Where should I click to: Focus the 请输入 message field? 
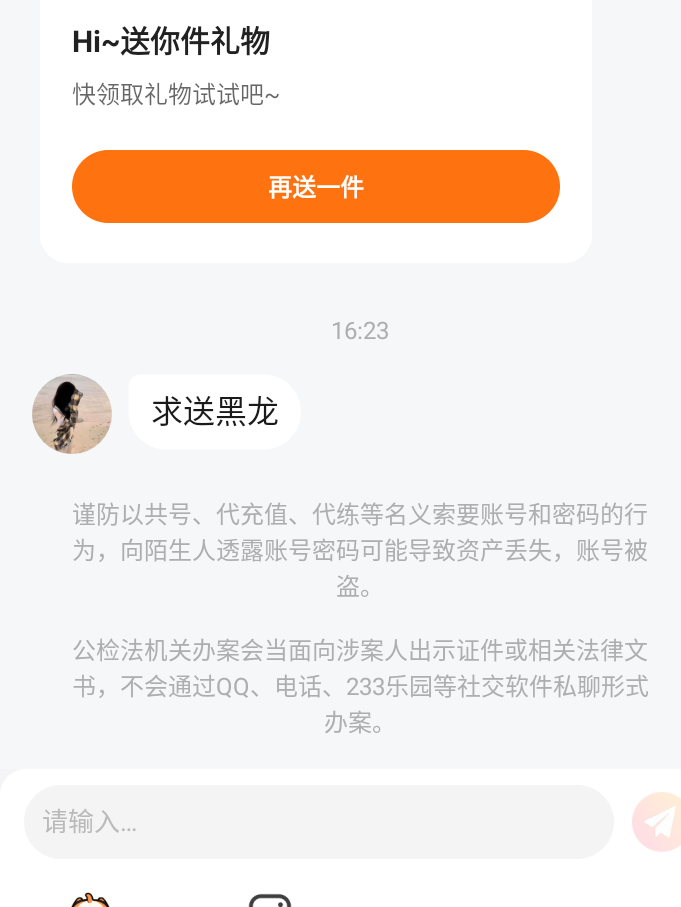[318, 822]
